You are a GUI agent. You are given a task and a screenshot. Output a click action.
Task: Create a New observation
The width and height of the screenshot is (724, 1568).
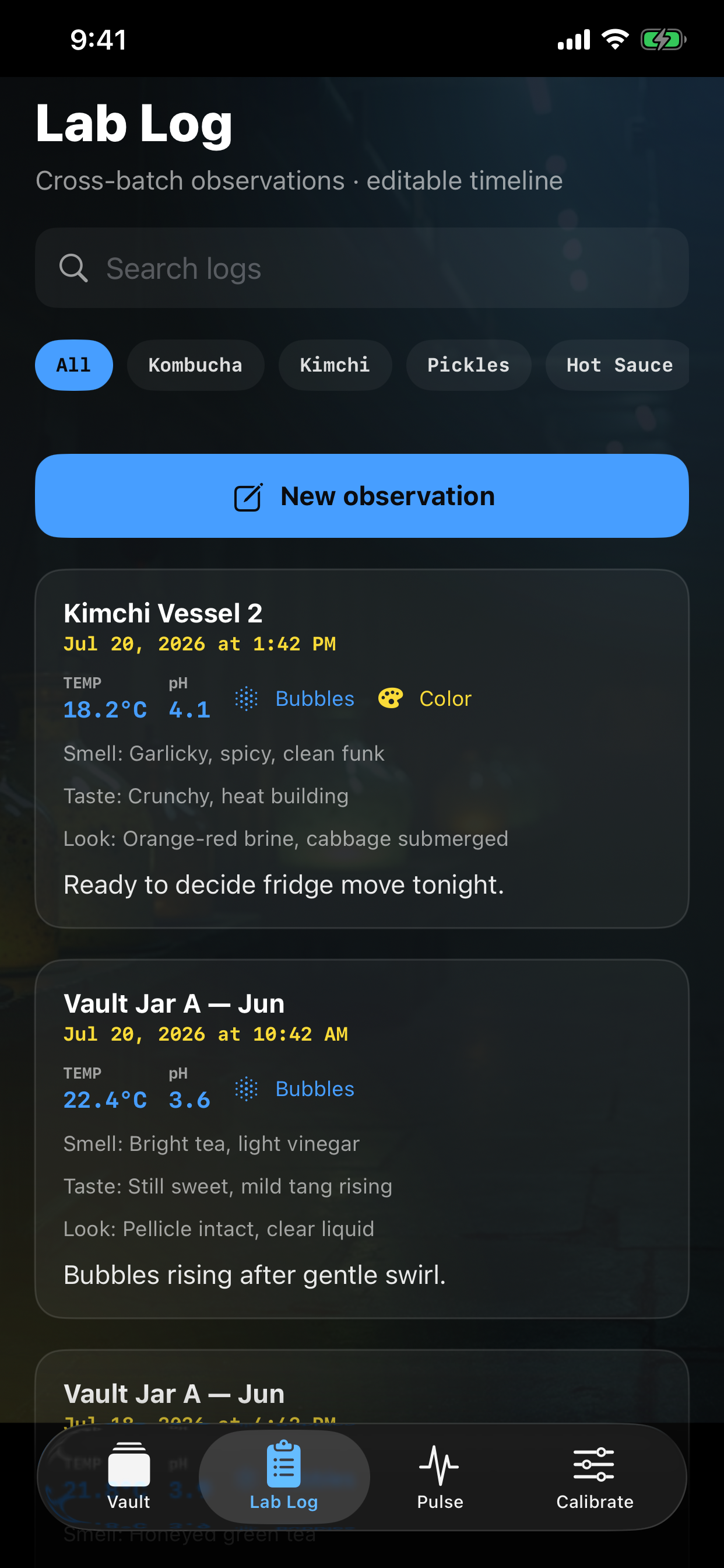click(x=362, y=495)
